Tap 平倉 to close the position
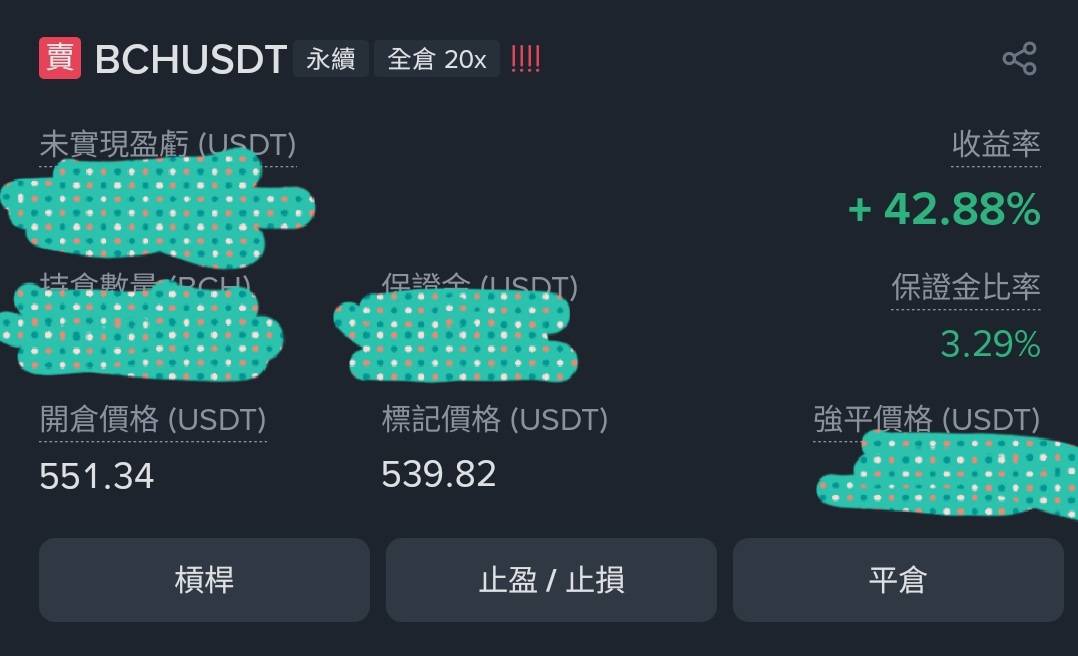This screenshot has width=1078, height=656. [x=897, y=580]
